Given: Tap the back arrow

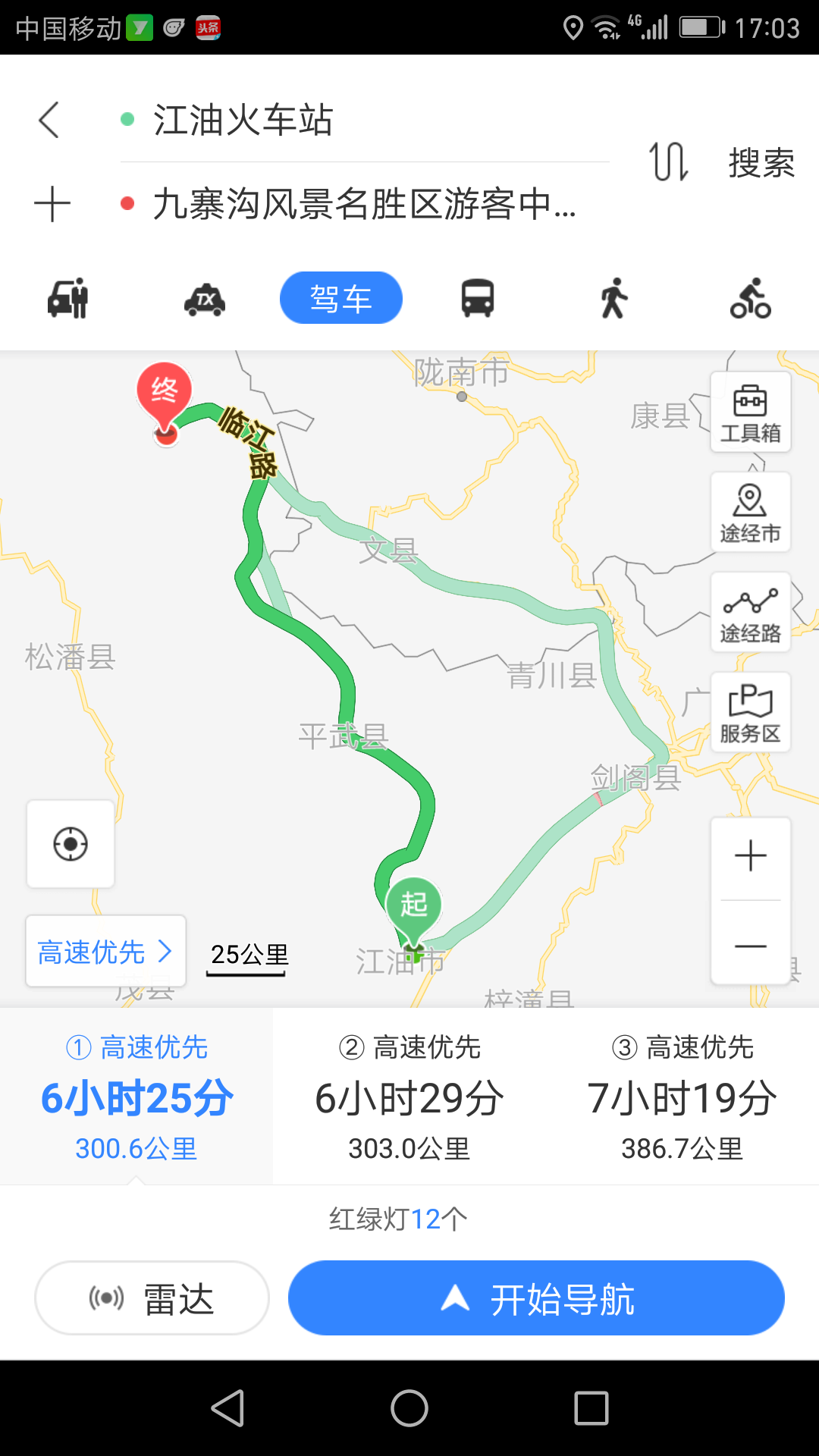Looking at the screenshot, I should [49, 120].
